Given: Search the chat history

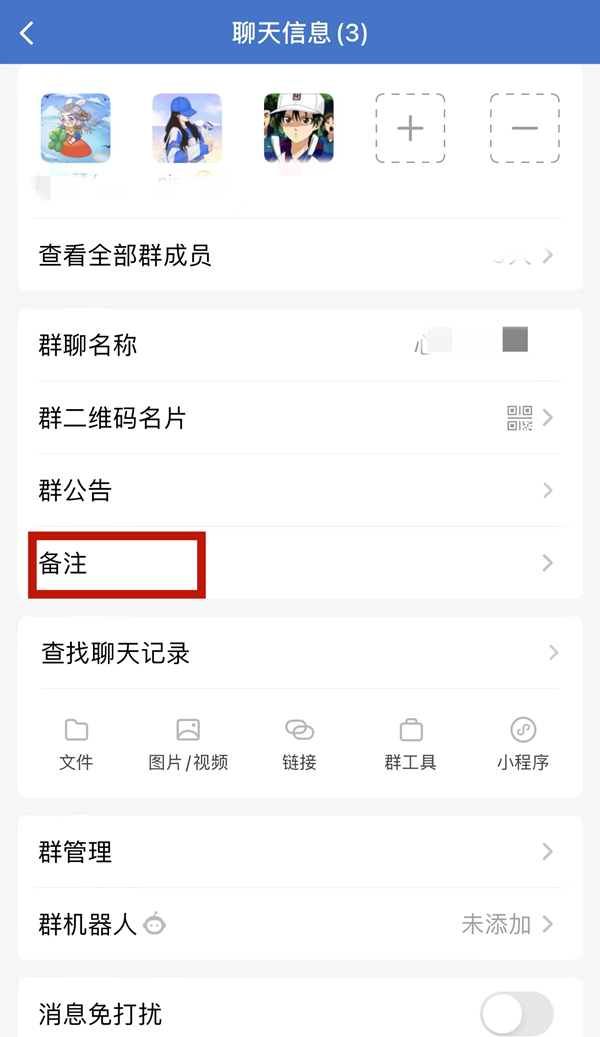Looking at the screenshot, I should pyautogui.click(x=299, y=653).
